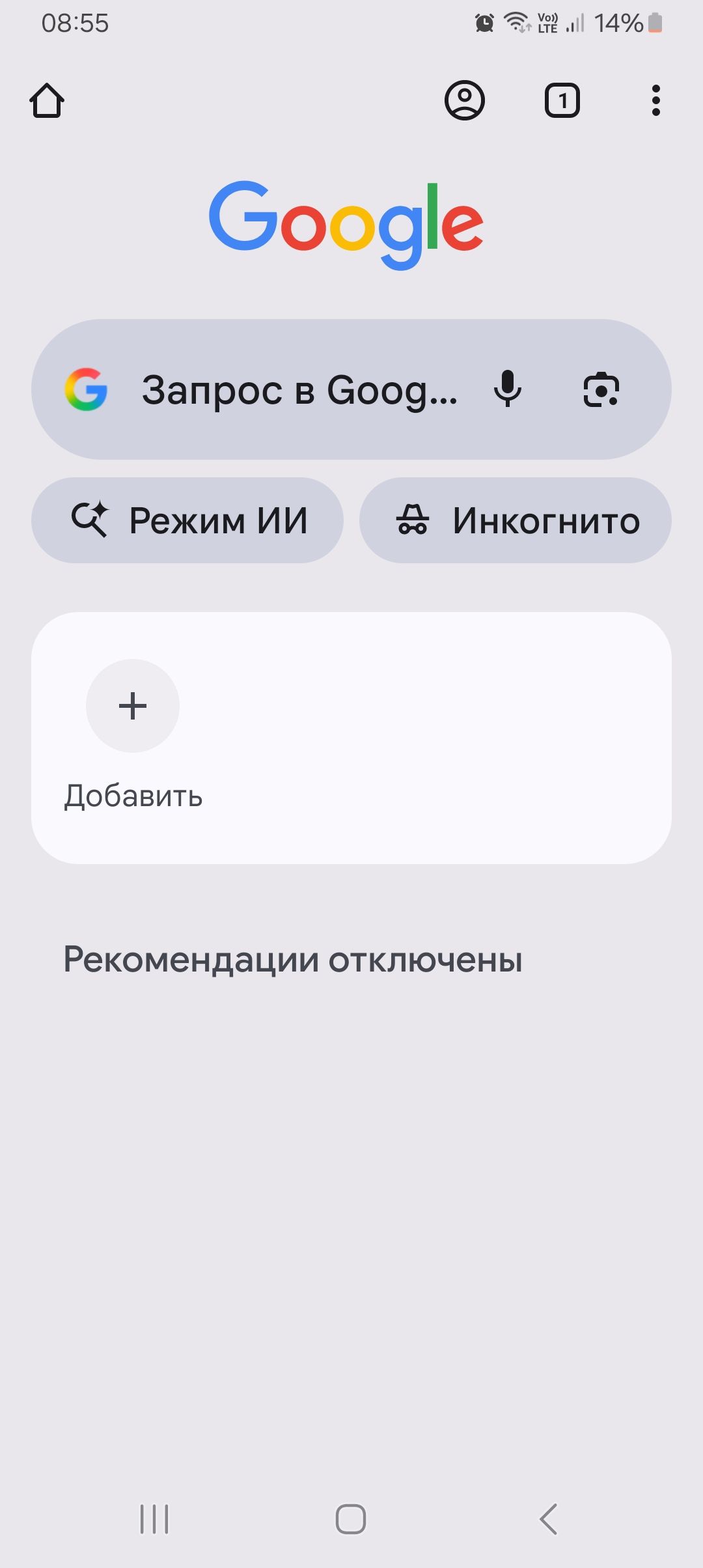Image resolution: width=703 pixels, height=1568 pixels.
Task: Open the account profile icon
Action: coord(464,101)
